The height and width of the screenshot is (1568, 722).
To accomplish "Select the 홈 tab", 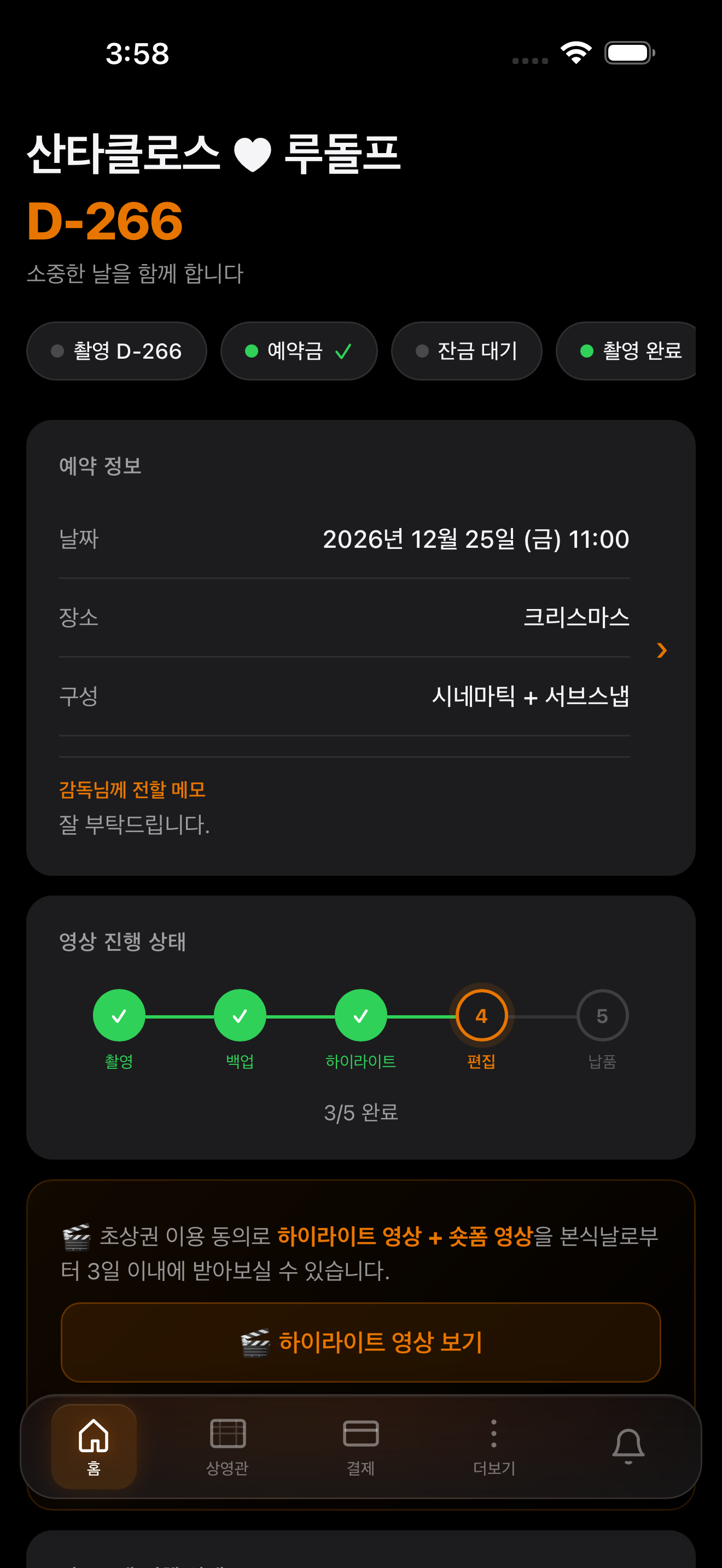I will (94, 1446).
